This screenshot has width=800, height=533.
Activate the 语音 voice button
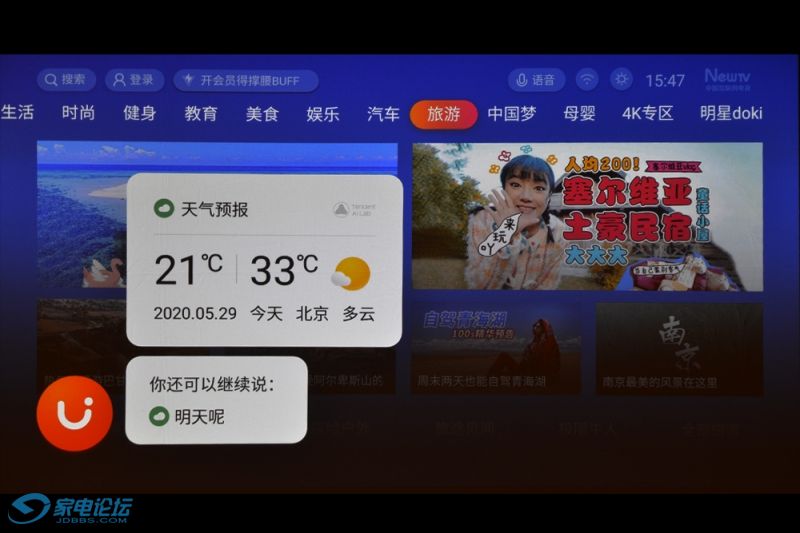535,80
